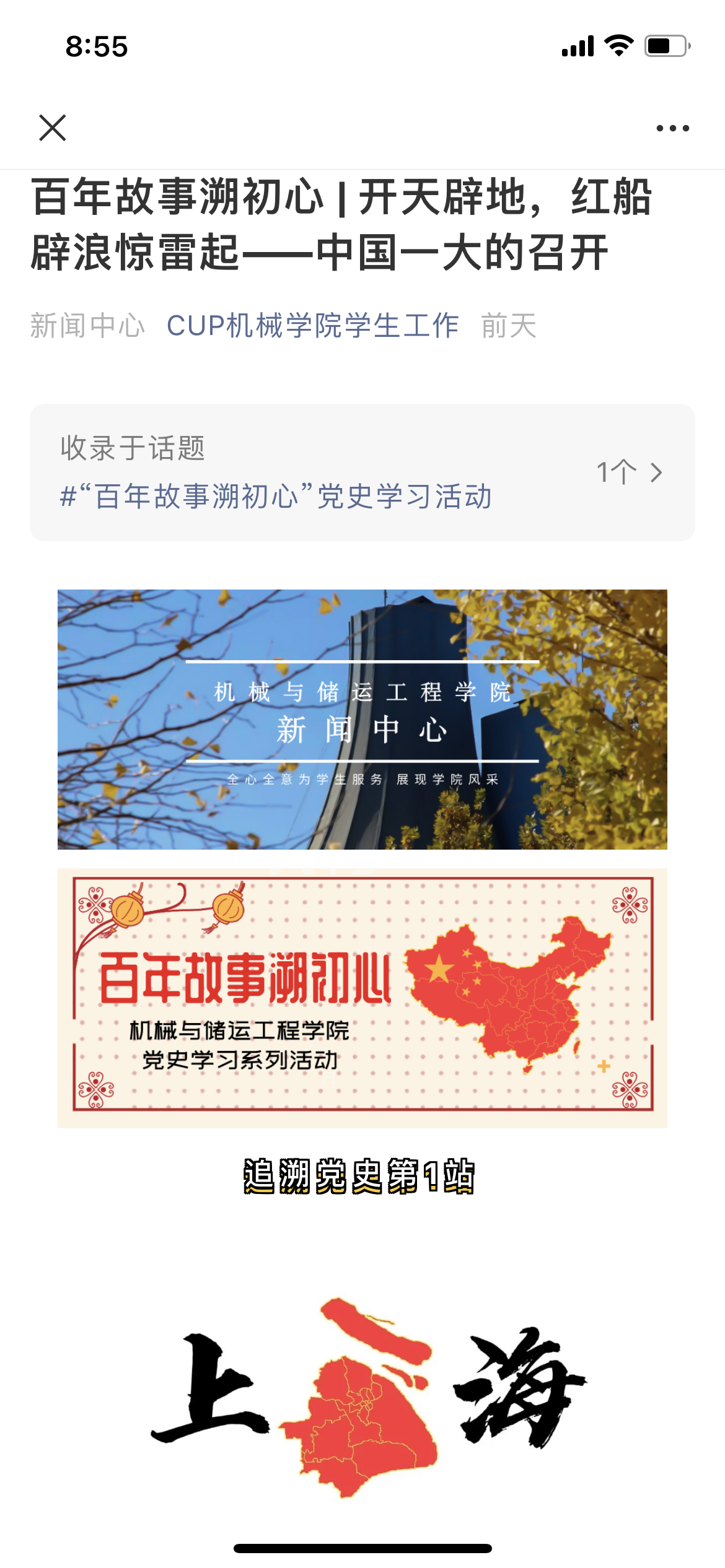Tap the 前天 publish timestamp
Screen dimensions: 725x1568
coord(508,324)
